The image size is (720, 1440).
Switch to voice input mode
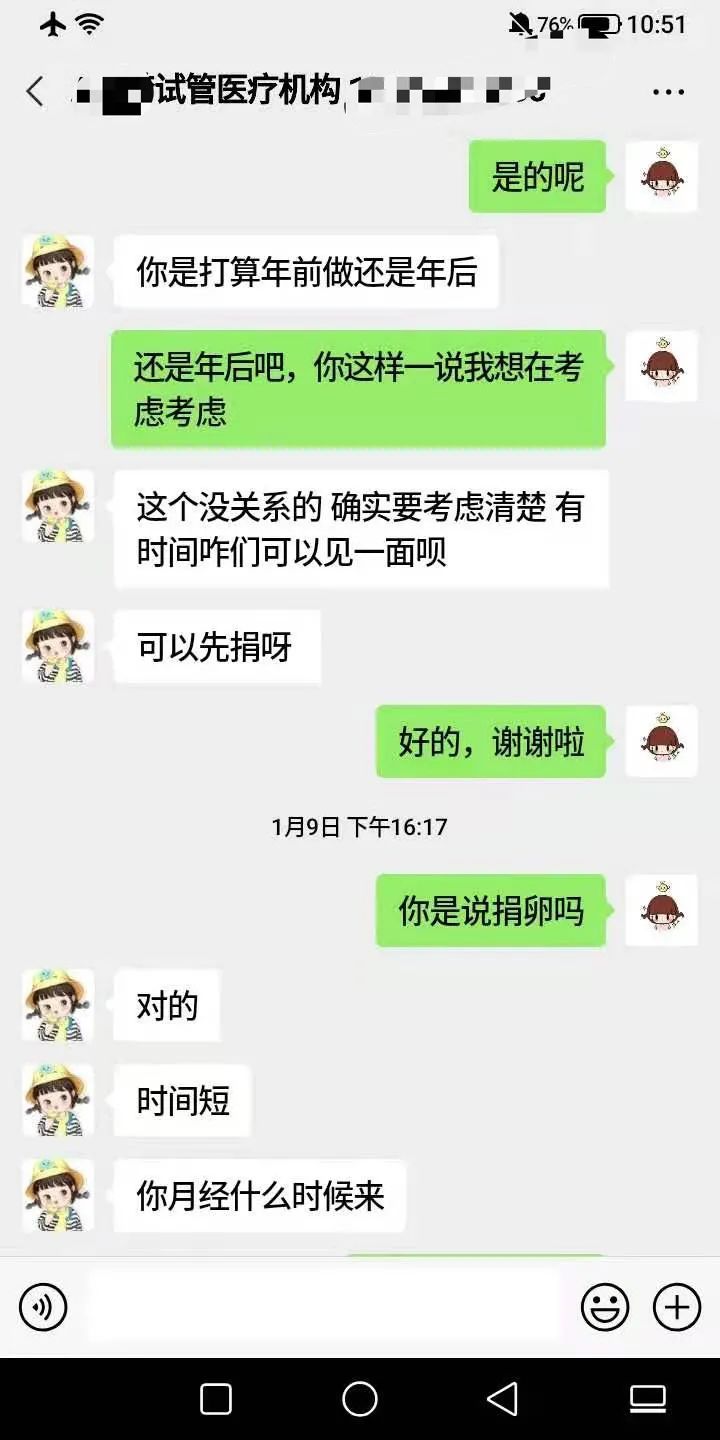pos(42,1307)
